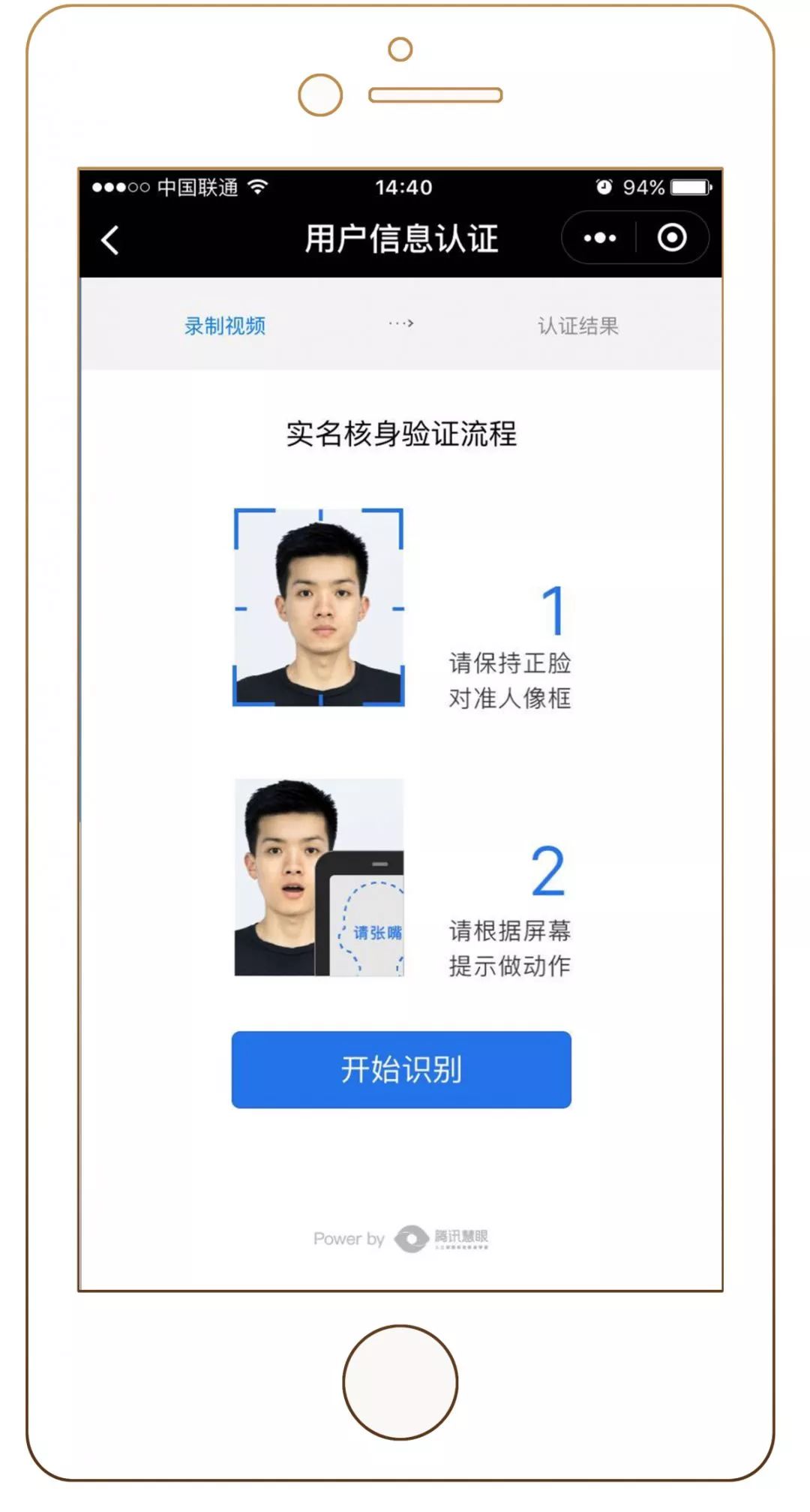Tap the circular exit icon in the capsule
Image resolution: width=810 pixels, height=1512 pixels.
click(670, 237)
